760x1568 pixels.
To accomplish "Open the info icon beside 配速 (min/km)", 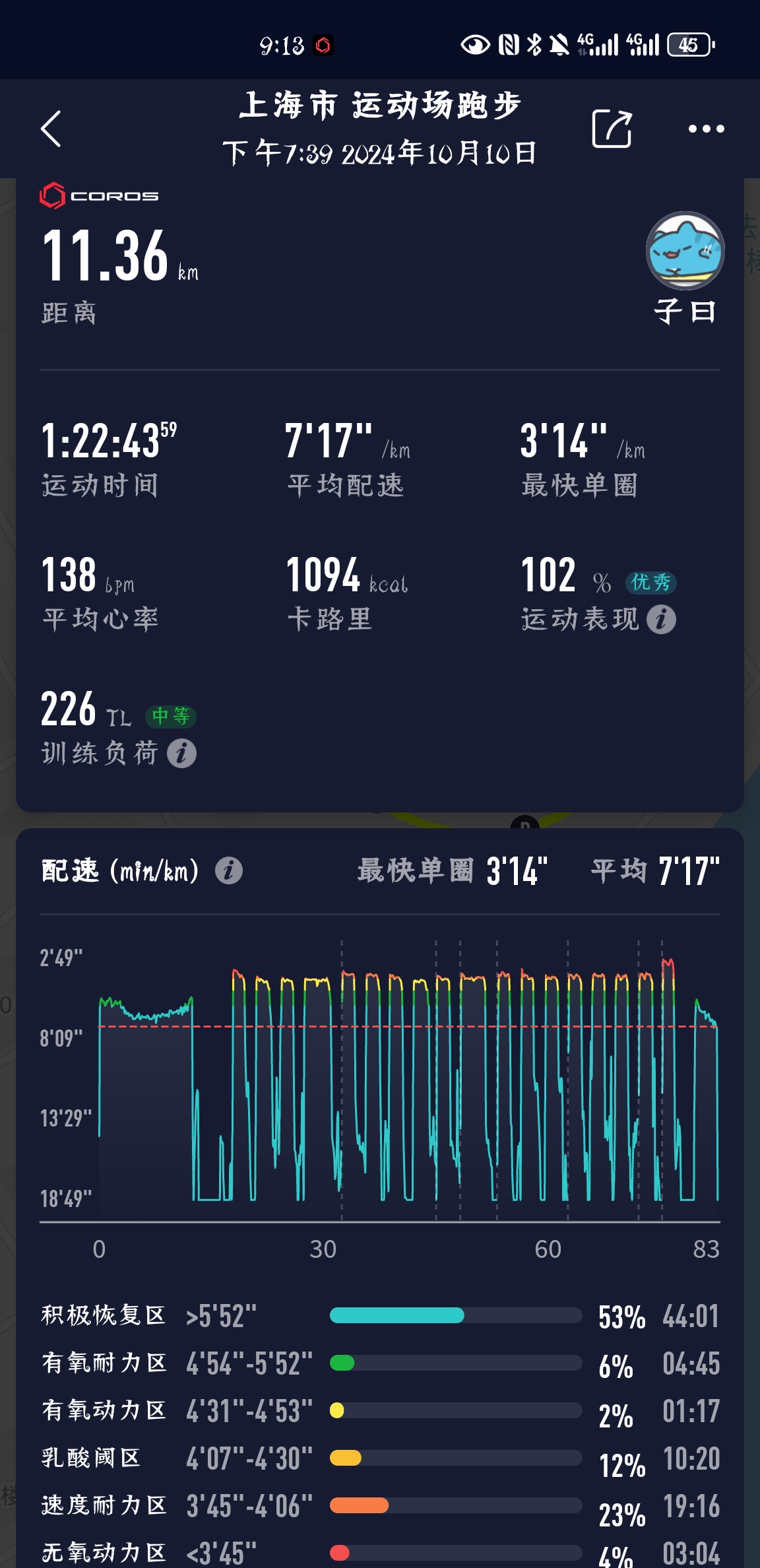I will pyautogui.click(x=229, y=870).
